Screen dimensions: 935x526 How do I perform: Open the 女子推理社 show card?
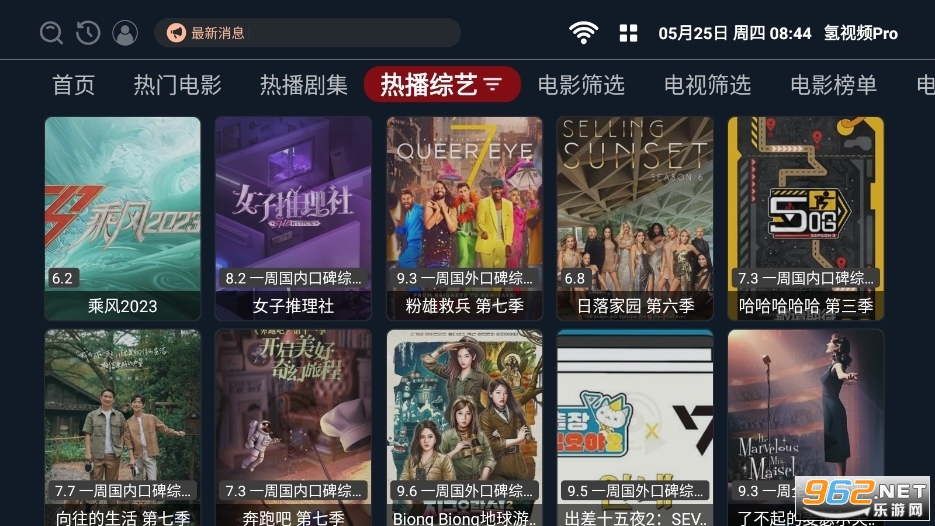[293, 218]
